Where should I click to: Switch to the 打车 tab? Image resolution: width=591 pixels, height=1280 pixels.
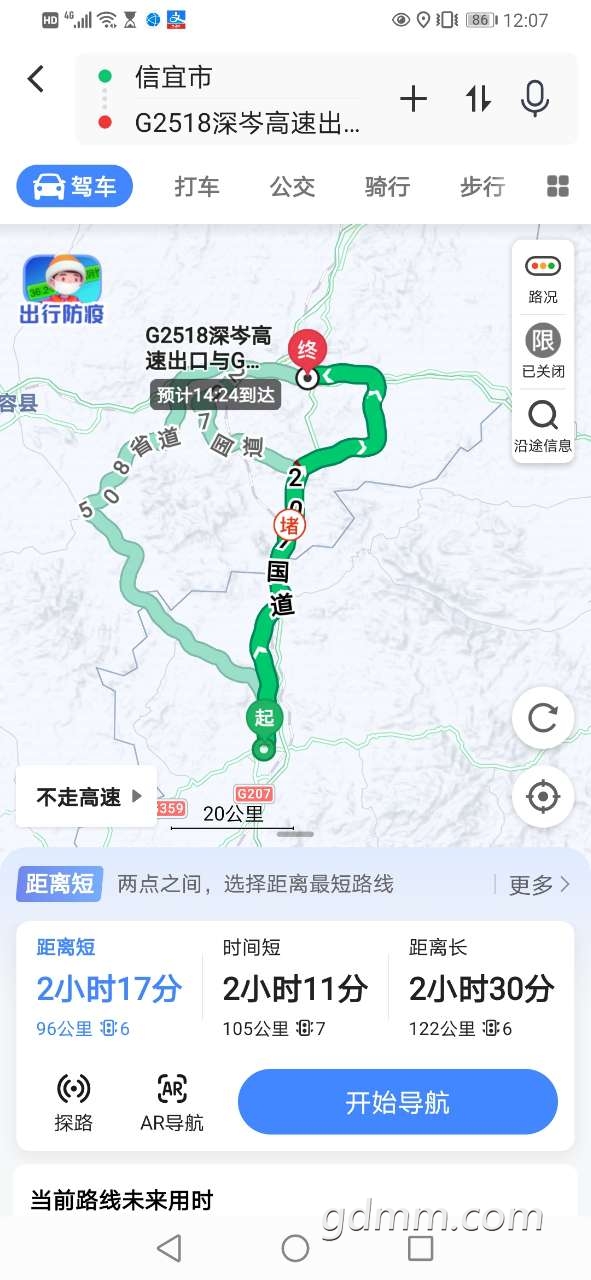(x=197, y=186)
